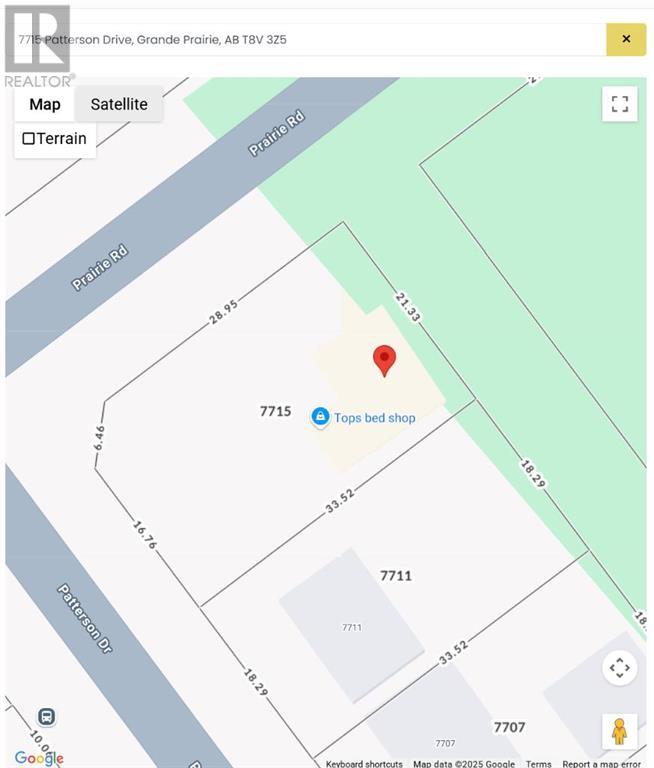The height and width of the screenshot is (768, 654).
Task: Tap the red location pin
Action: (384, 360)
